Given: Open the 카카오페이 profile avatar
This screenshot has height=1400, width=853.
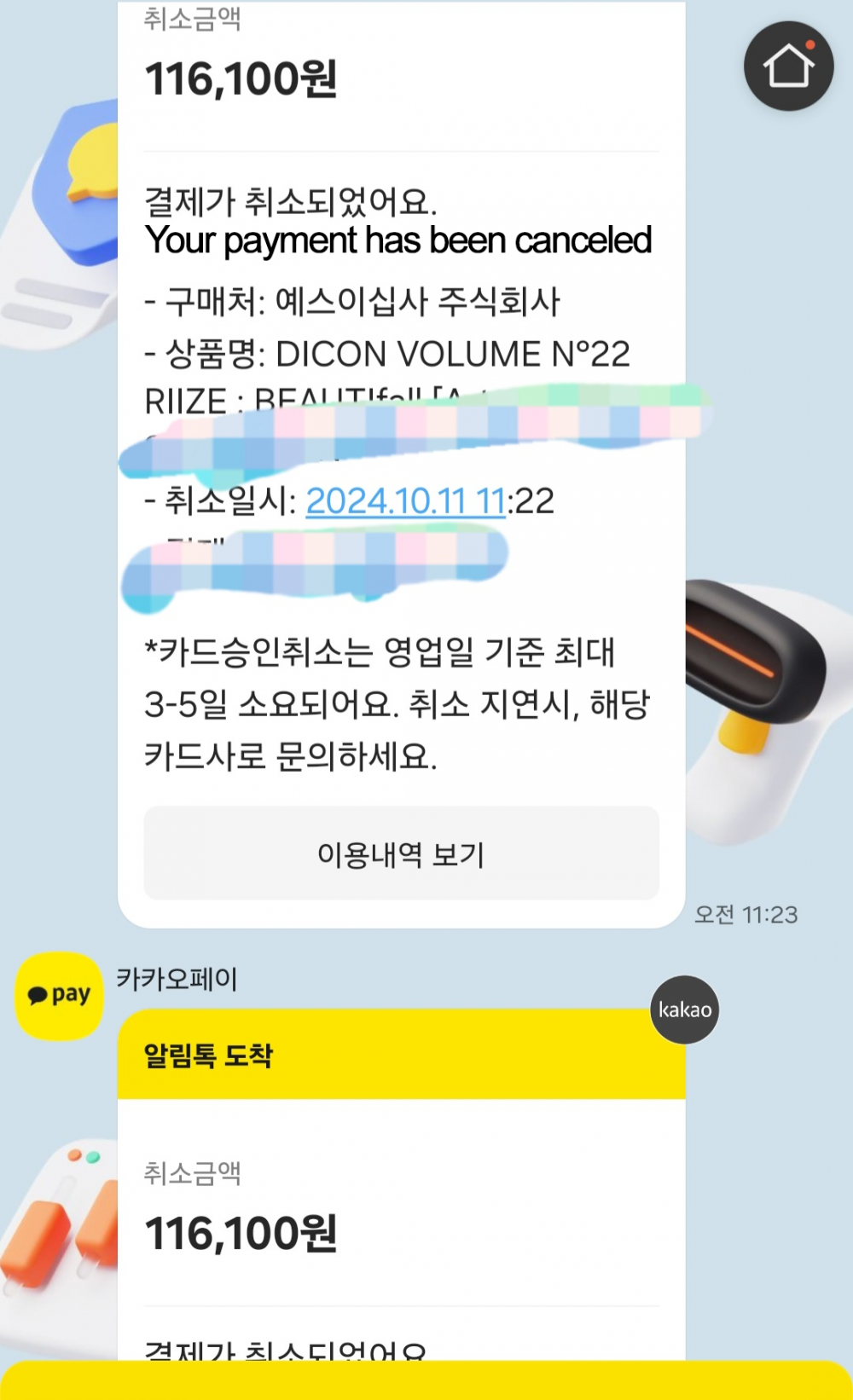Looking at the screenshot, I should click(x=59, y=996).
